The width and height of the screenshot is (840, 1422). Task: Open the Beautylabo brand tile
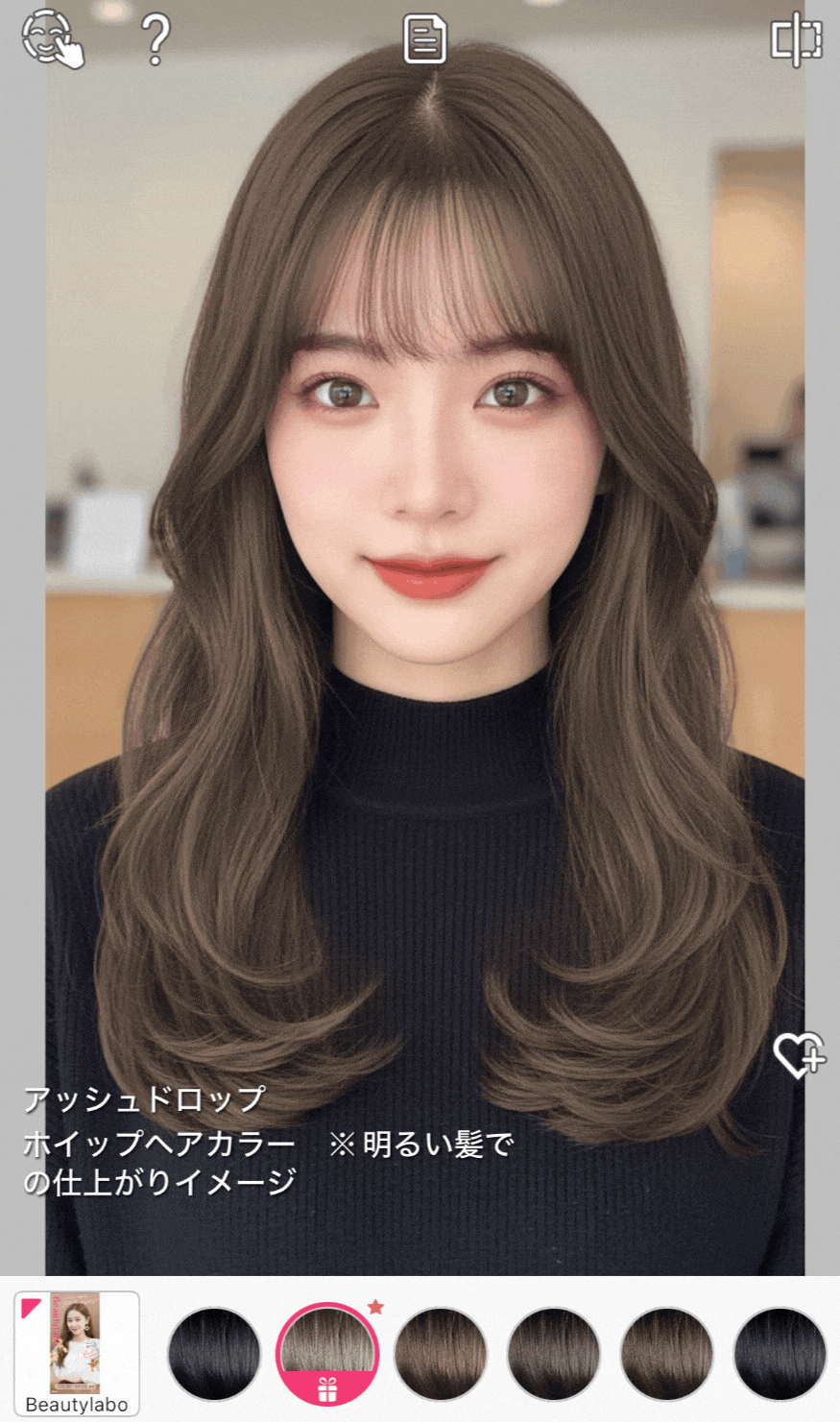[77, 1354]
